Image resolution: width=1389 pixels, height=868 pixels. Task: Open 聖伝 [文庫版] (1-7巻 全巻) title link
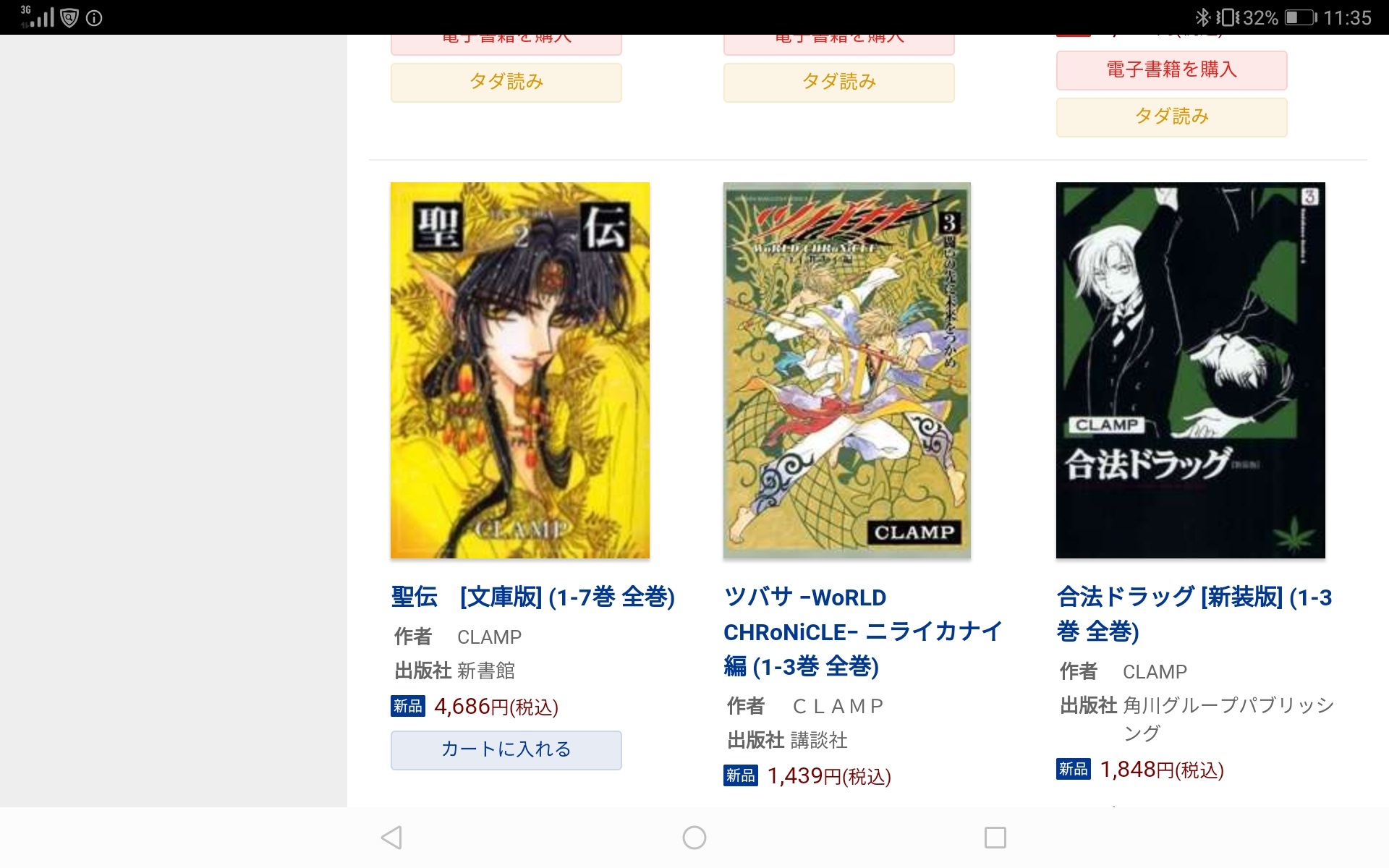coord(532,597)
